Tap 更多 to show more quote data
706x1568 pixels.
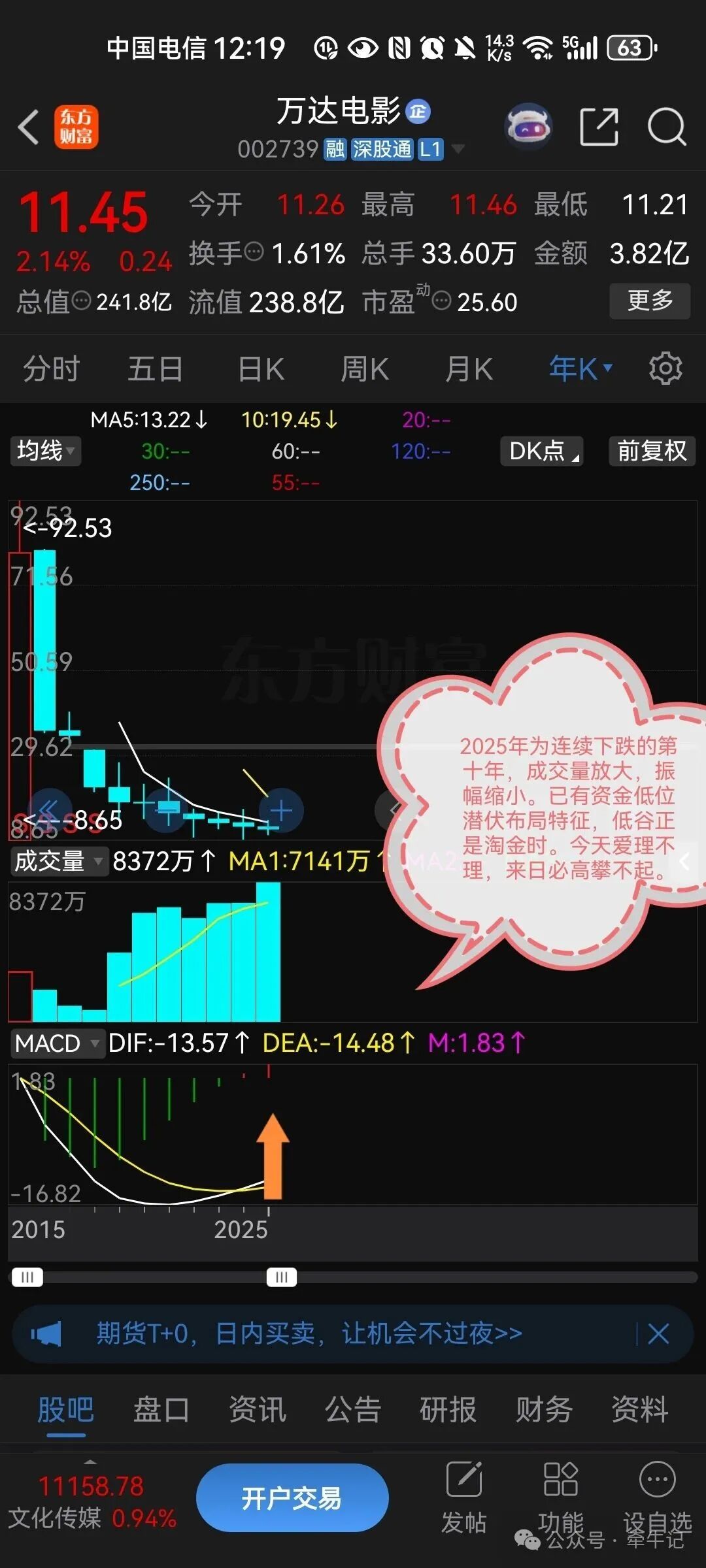(650, 301)
